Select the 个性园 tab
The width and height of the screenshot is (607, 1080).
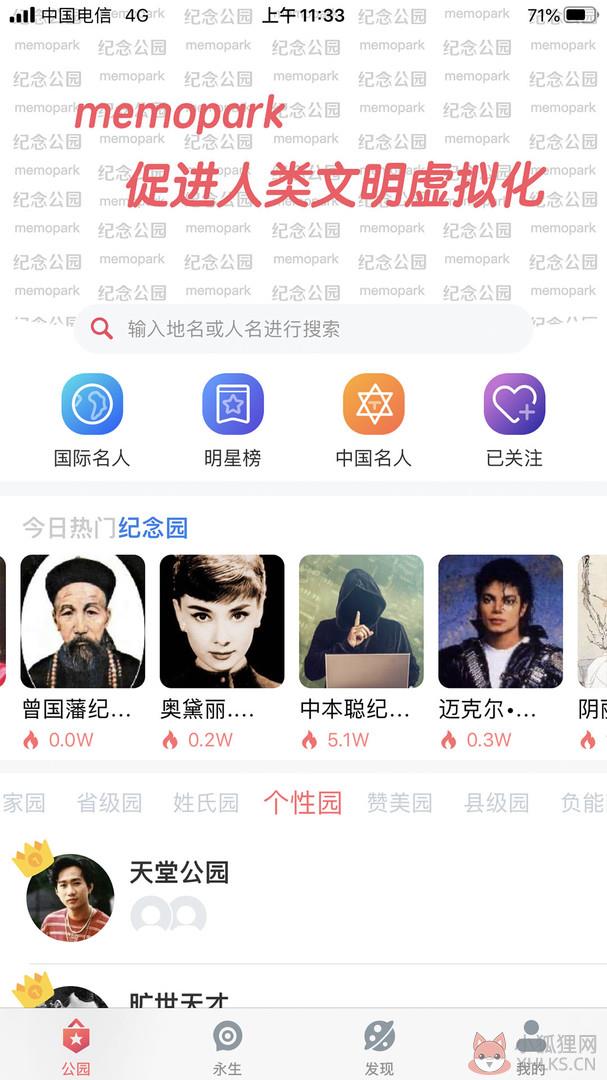[x=302, y=802]
